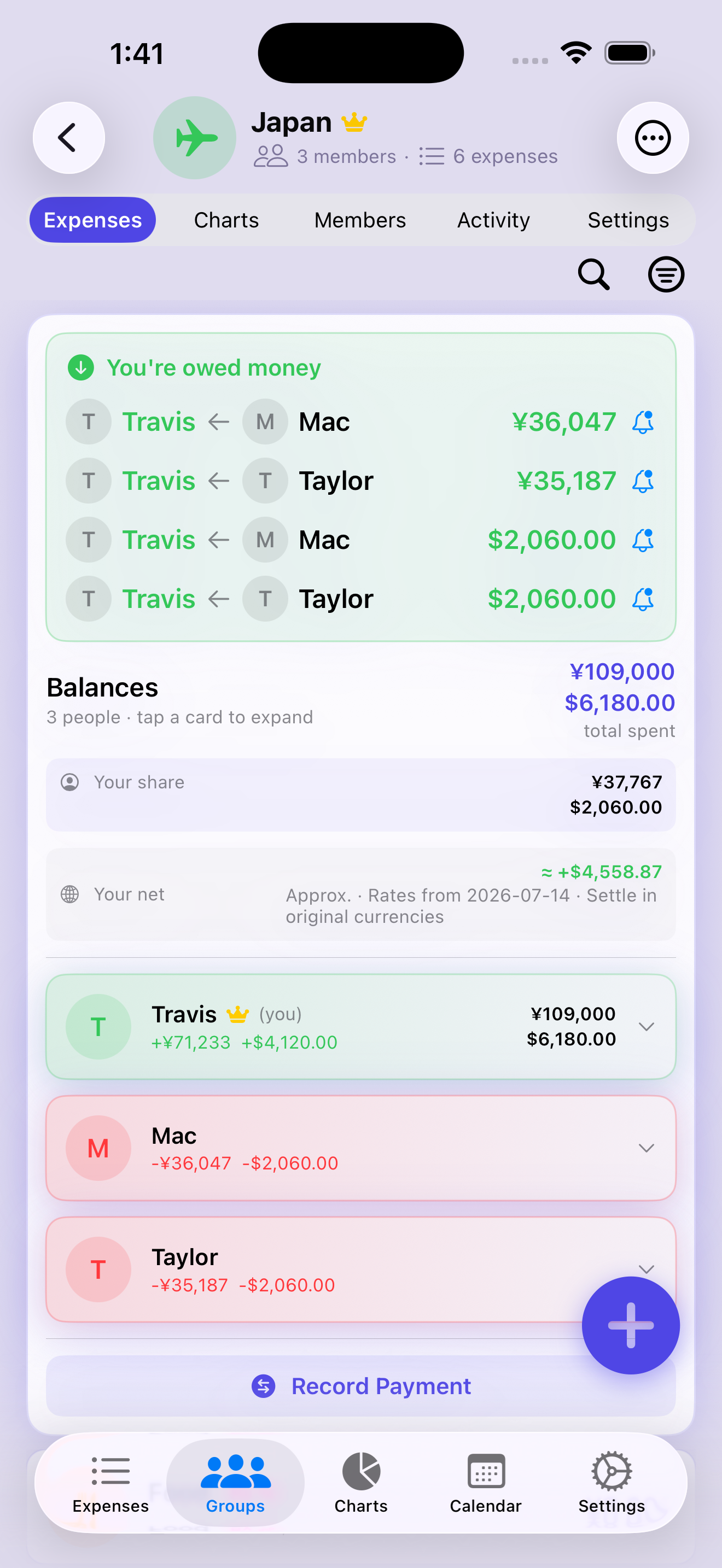Switch to the top Charts tab

coord(226,220)
